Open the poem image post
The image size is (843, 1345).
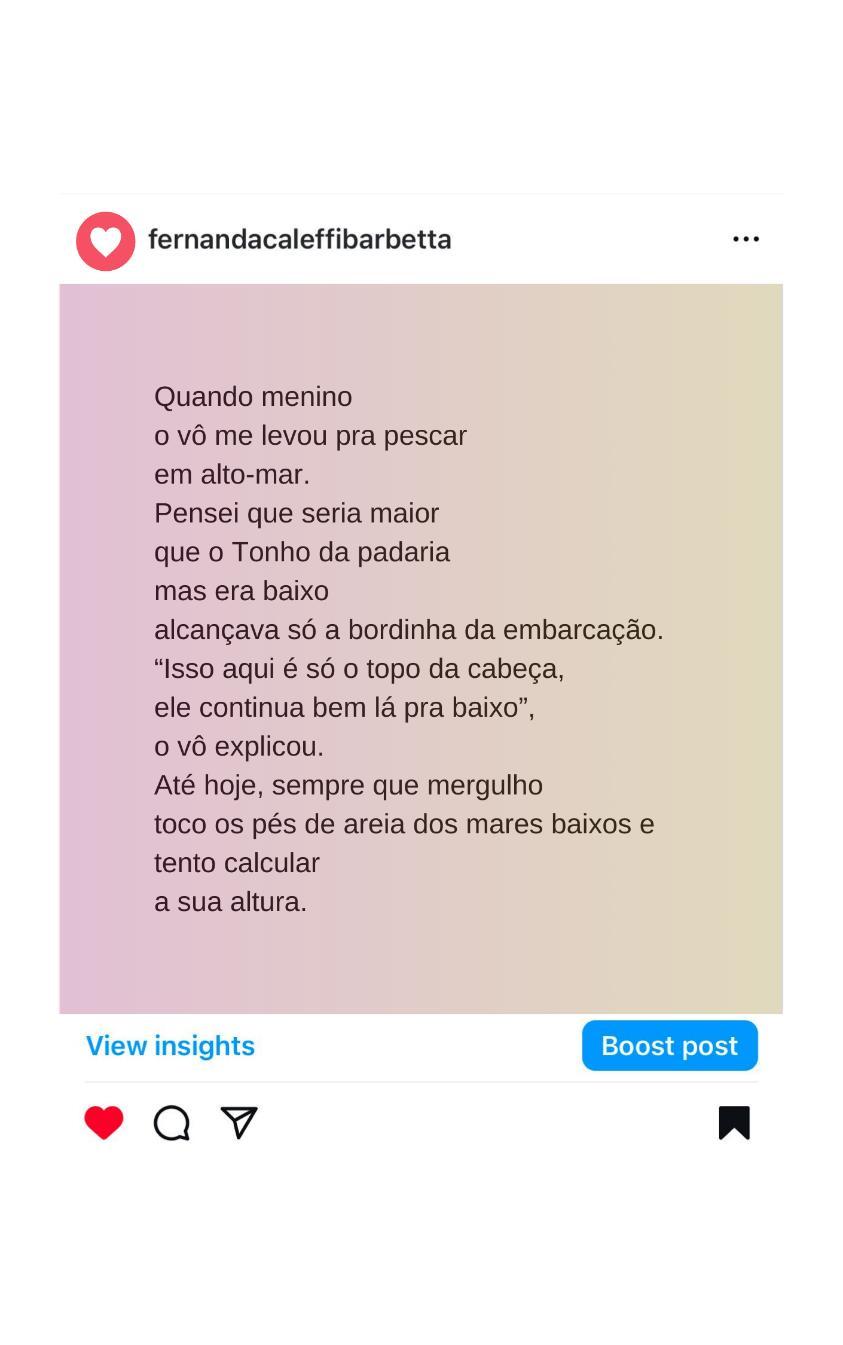[x=420, y=648]
